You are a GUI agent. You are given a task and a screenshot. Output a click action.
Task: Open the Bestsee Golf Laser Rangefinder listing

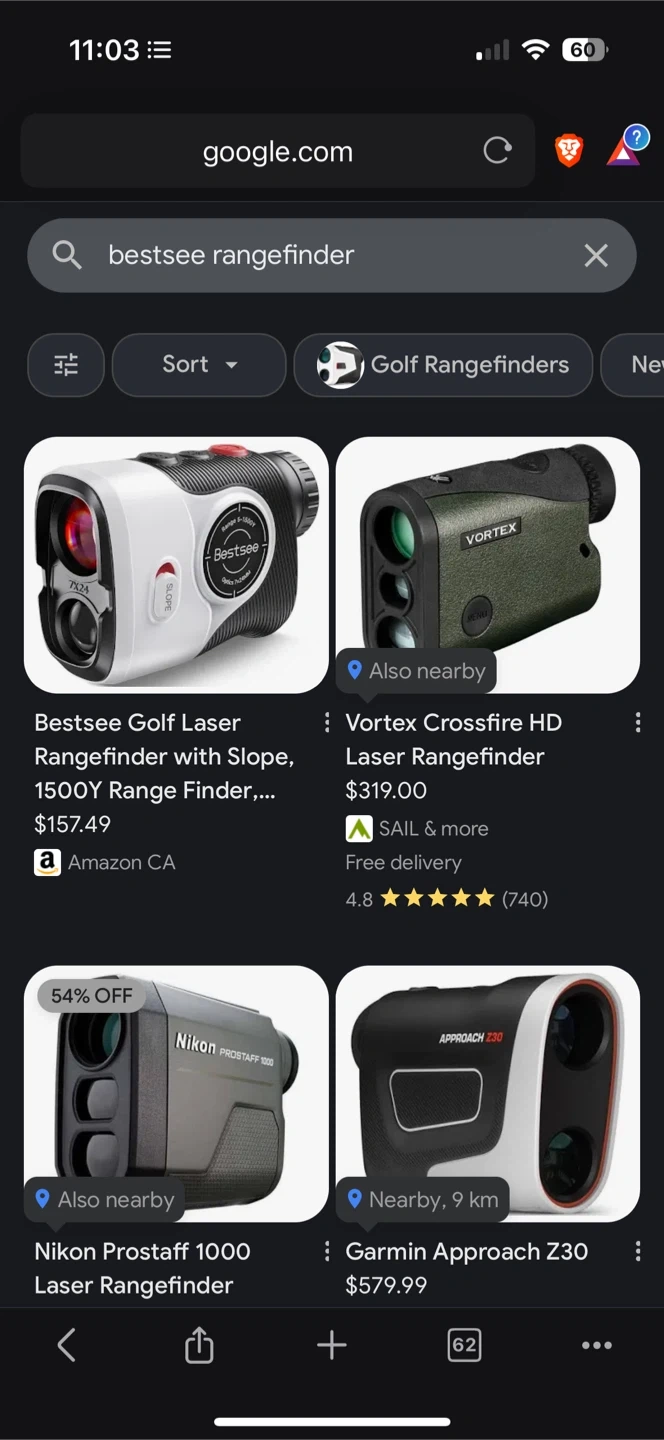(176, 565)
